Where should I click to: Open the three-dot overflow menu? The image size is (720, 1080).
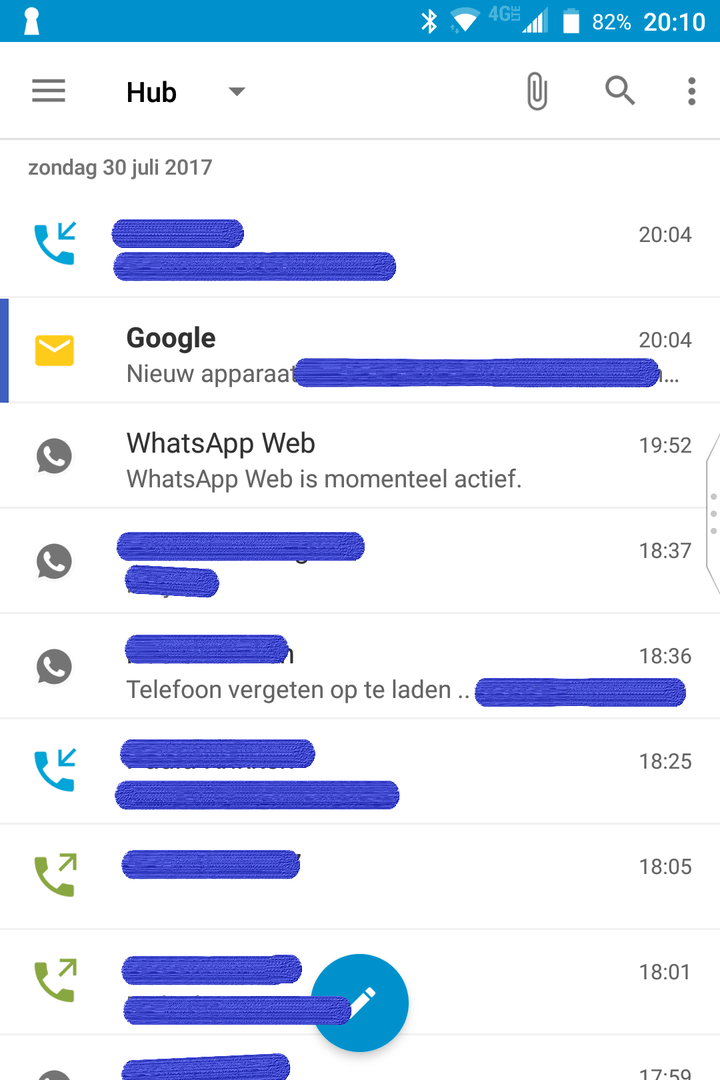pyautogui.click(x=691, y=92)
